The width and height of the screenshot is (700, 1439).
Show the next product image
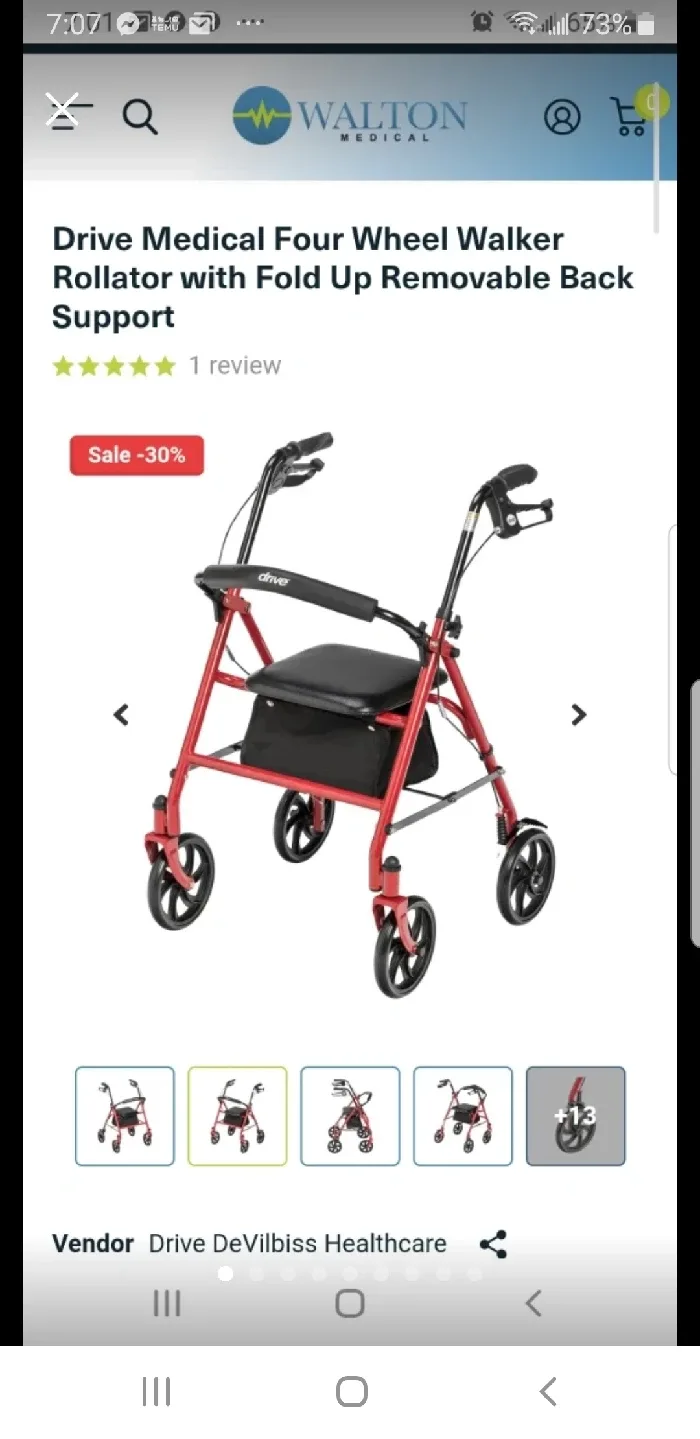578,715
